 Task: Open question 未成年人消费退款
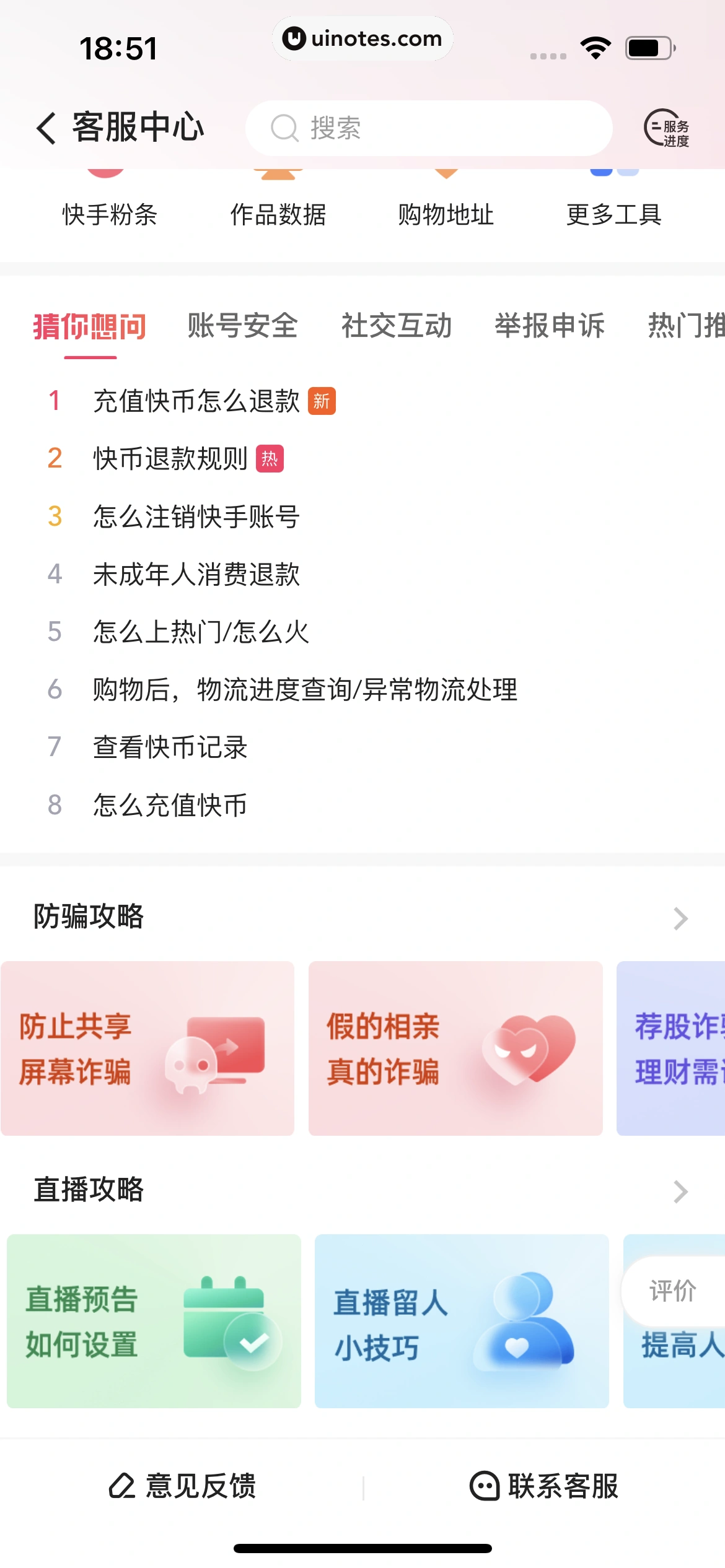point(196,574)
